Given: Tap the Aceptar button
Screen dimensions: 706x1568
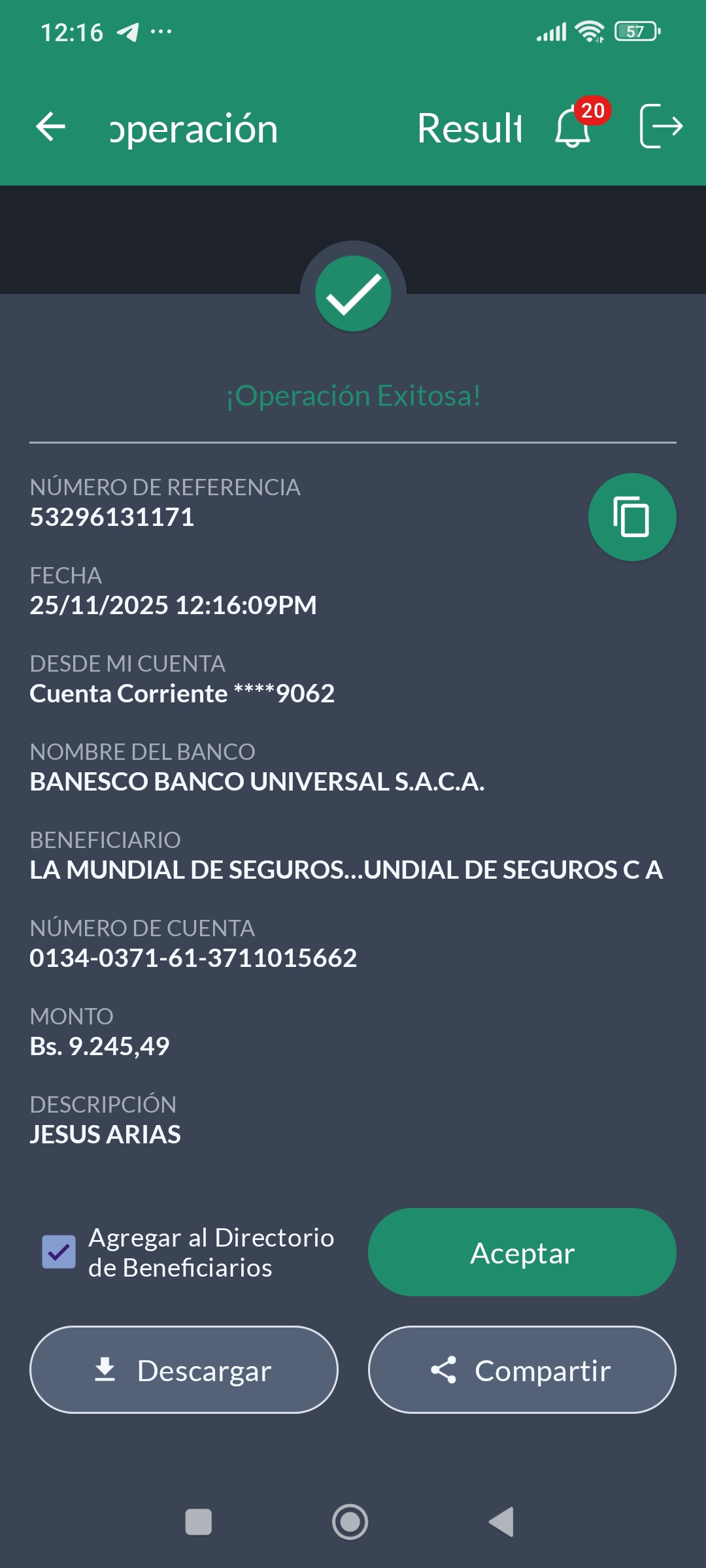Looking at the screenshot, I should click(522, 1252).
